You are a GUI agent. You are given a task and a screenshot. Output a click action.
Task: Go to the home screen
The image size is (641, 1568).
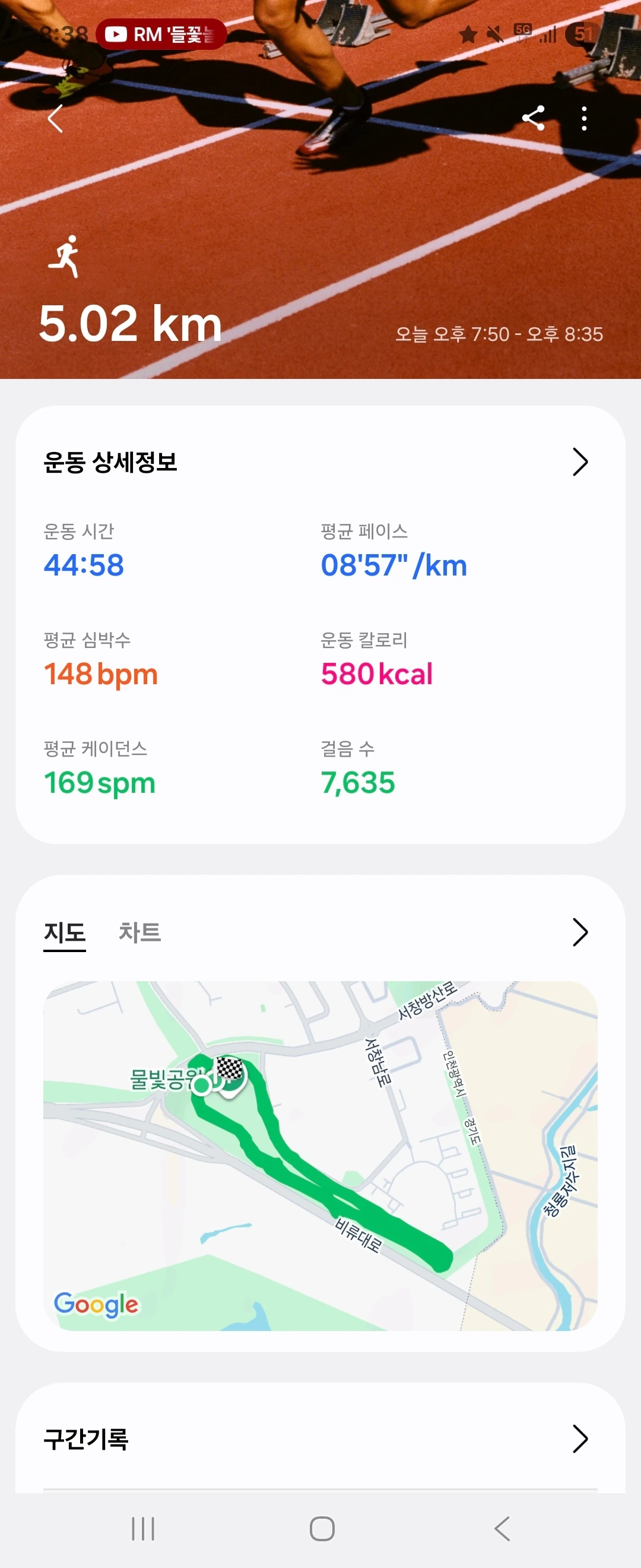coord(322,1528)
